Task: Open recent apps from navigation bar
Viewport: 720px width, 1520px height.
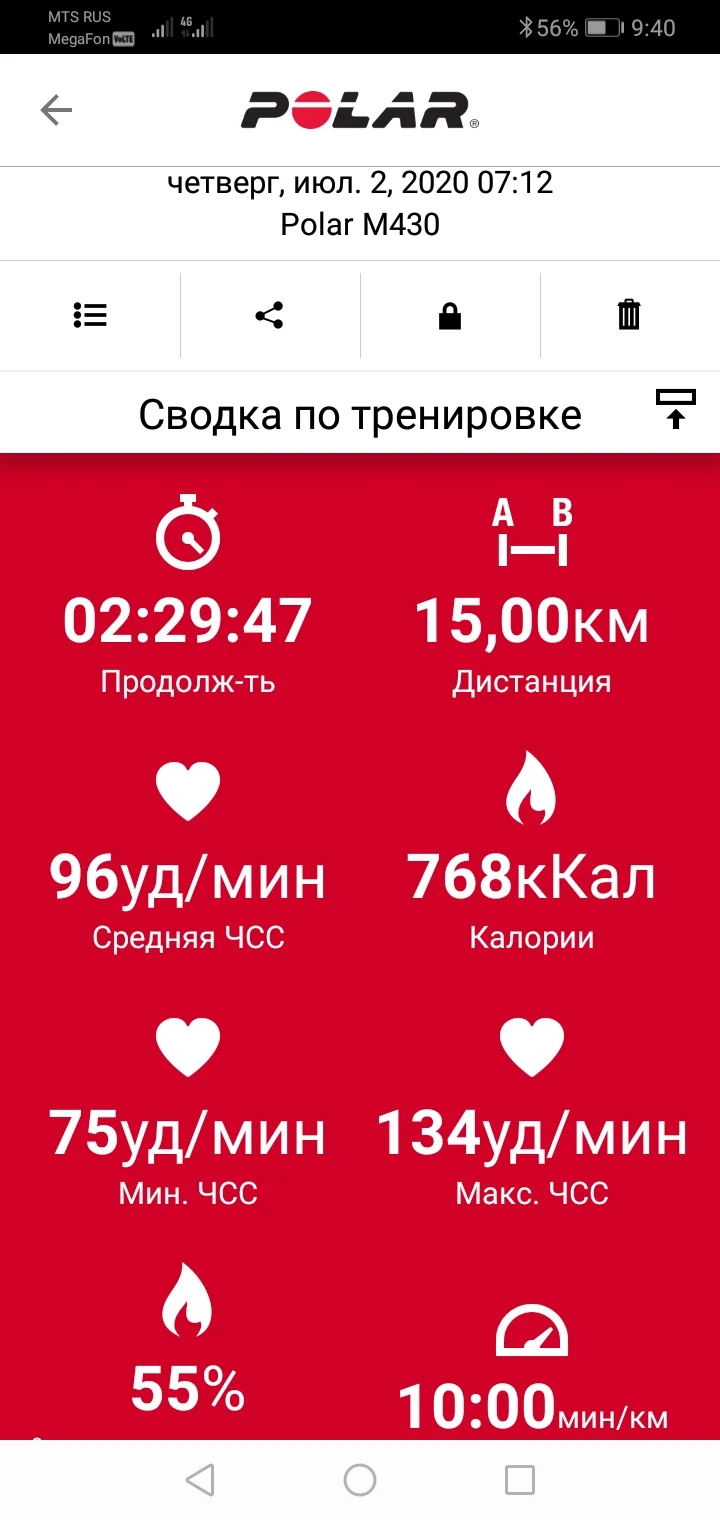Action: 519,1479
